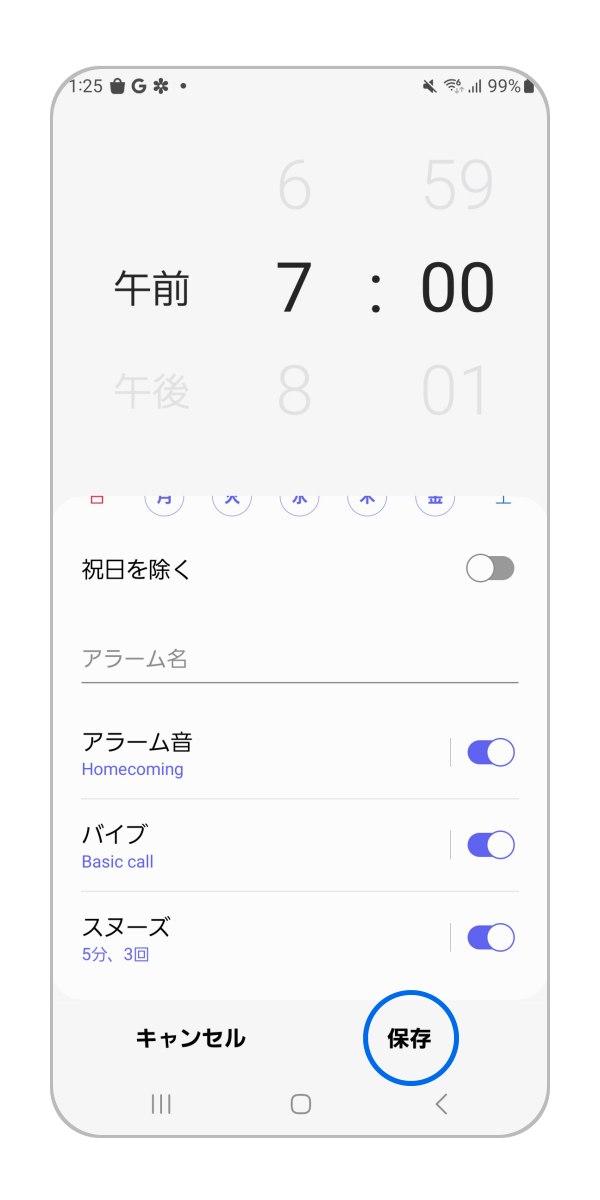Open recent apps from navigation bar

(160, 1104)
